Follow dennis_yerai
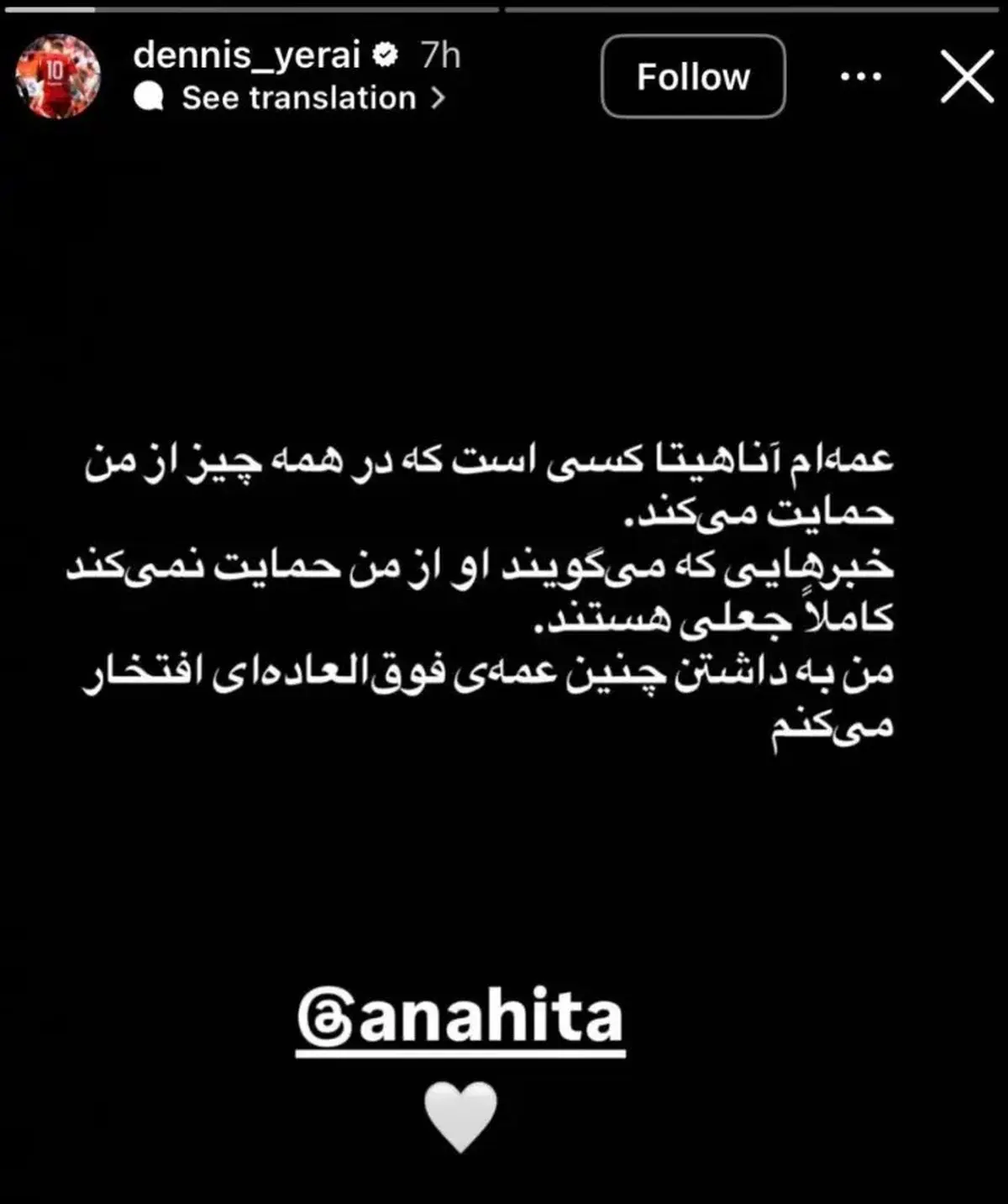Image resolution: width=1008 pixels, height=1204 pixels. click(693, 76)
